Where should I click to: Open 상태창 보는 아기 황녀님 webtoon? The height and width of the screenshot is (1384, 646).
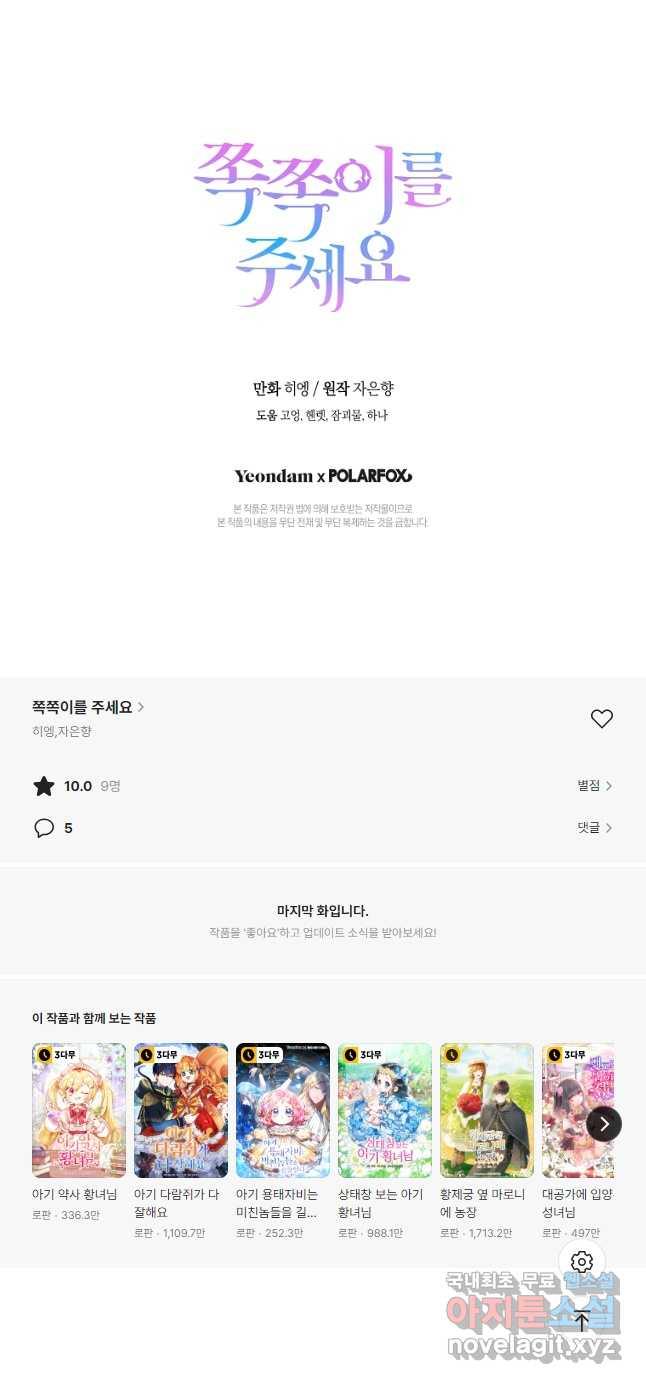point(385,1111)
